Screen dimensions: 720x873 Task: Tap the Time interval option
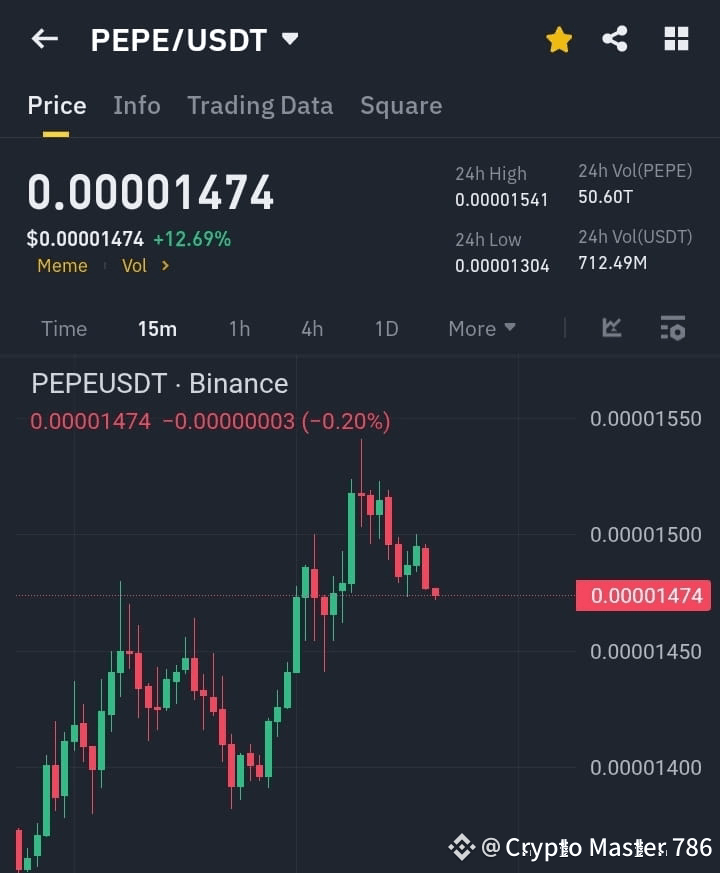pos(63,328)
